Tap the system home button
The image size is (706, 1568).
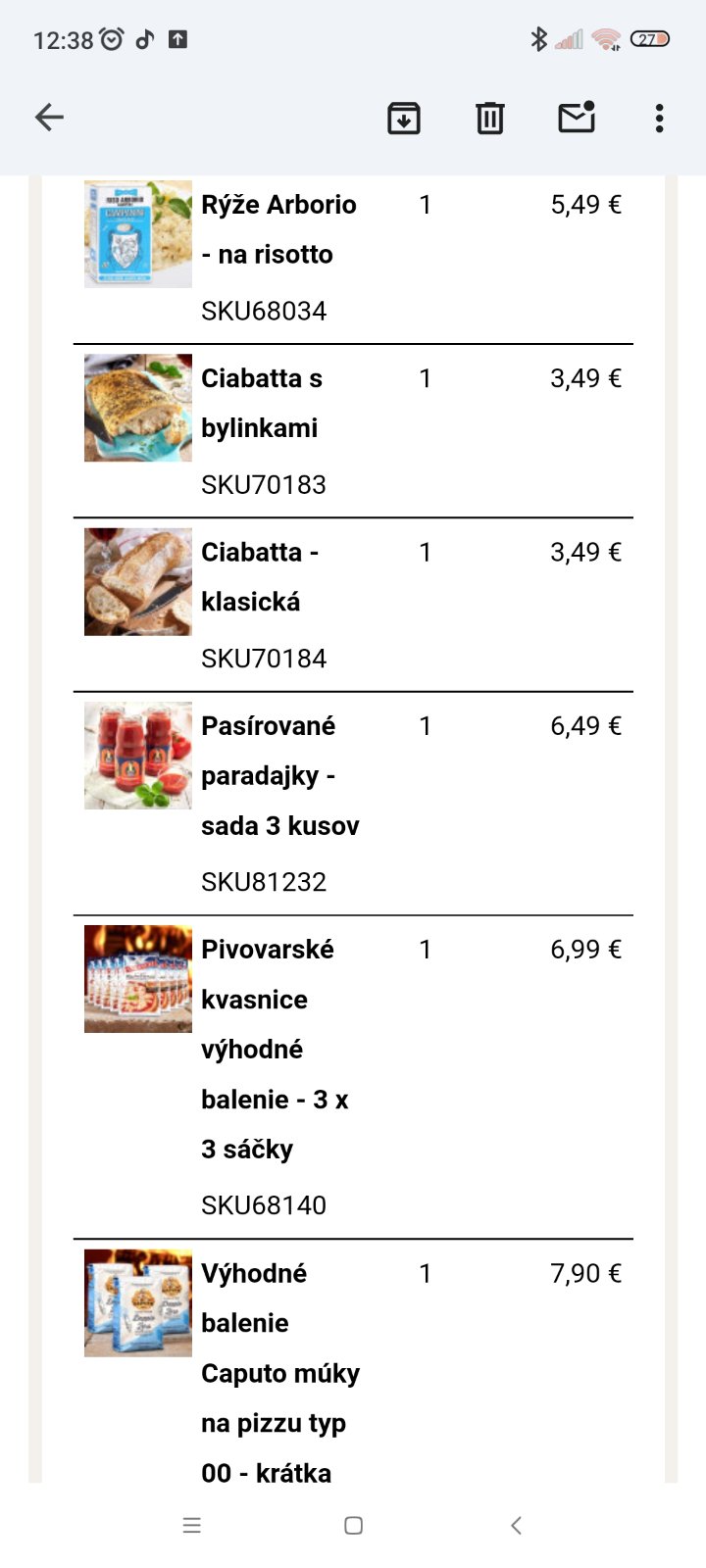[354, 1525]
